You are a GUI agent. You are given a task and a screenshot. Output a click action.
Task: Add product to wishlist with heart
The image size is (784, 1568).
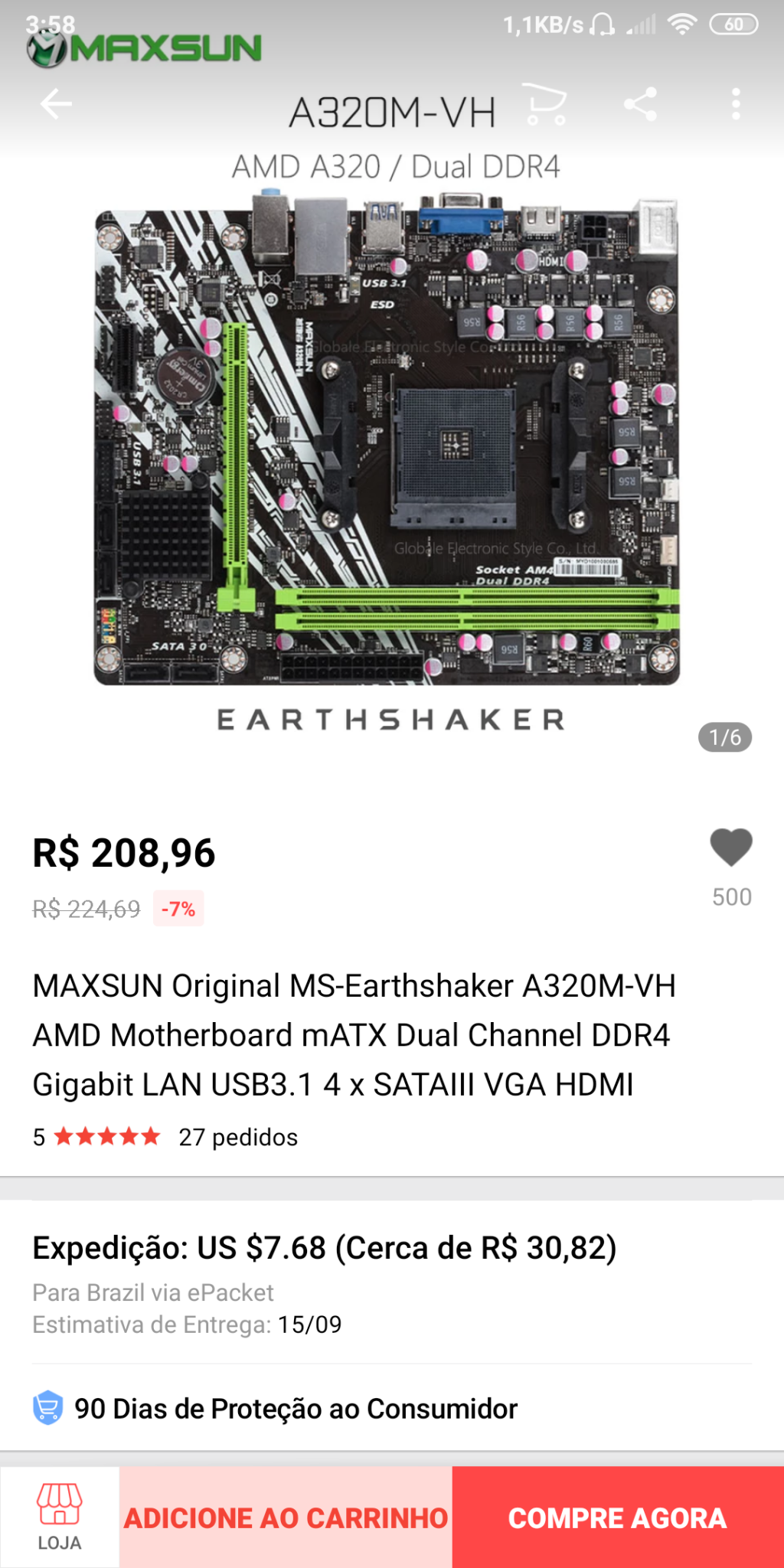tap(731, 848)
